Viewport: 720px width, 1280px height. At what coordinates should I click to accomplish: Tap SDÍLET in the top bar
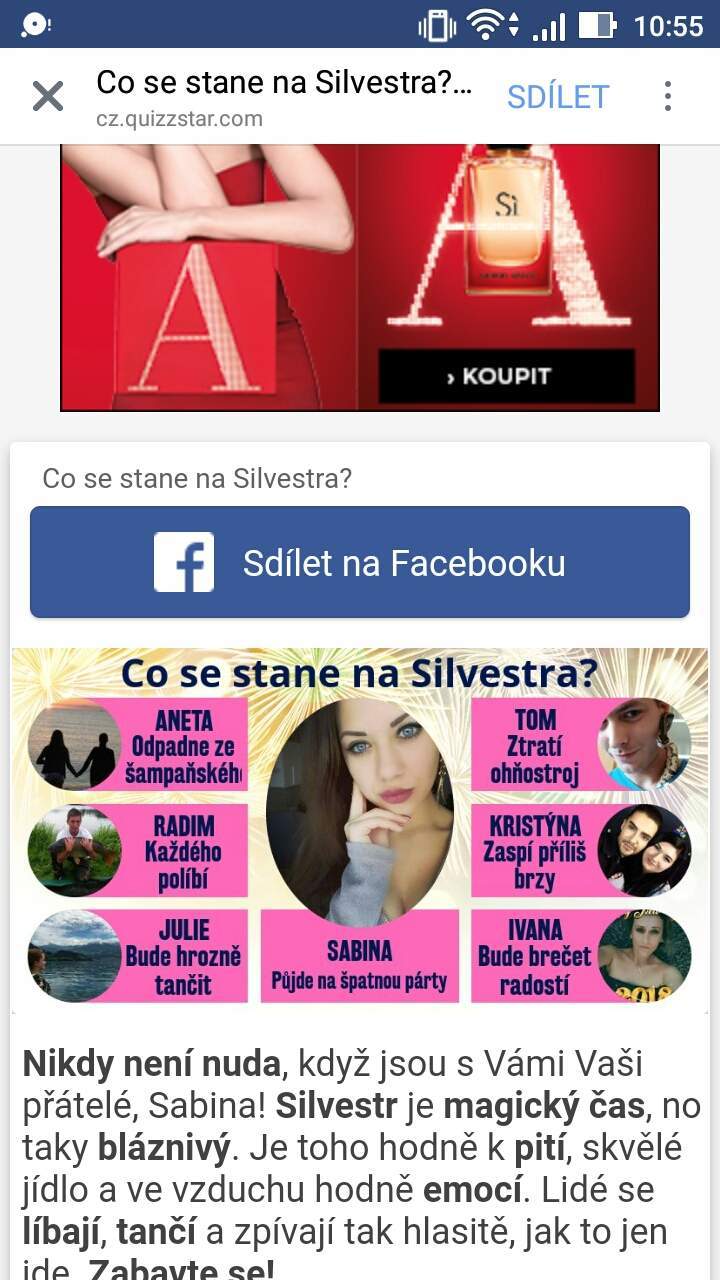558,96
